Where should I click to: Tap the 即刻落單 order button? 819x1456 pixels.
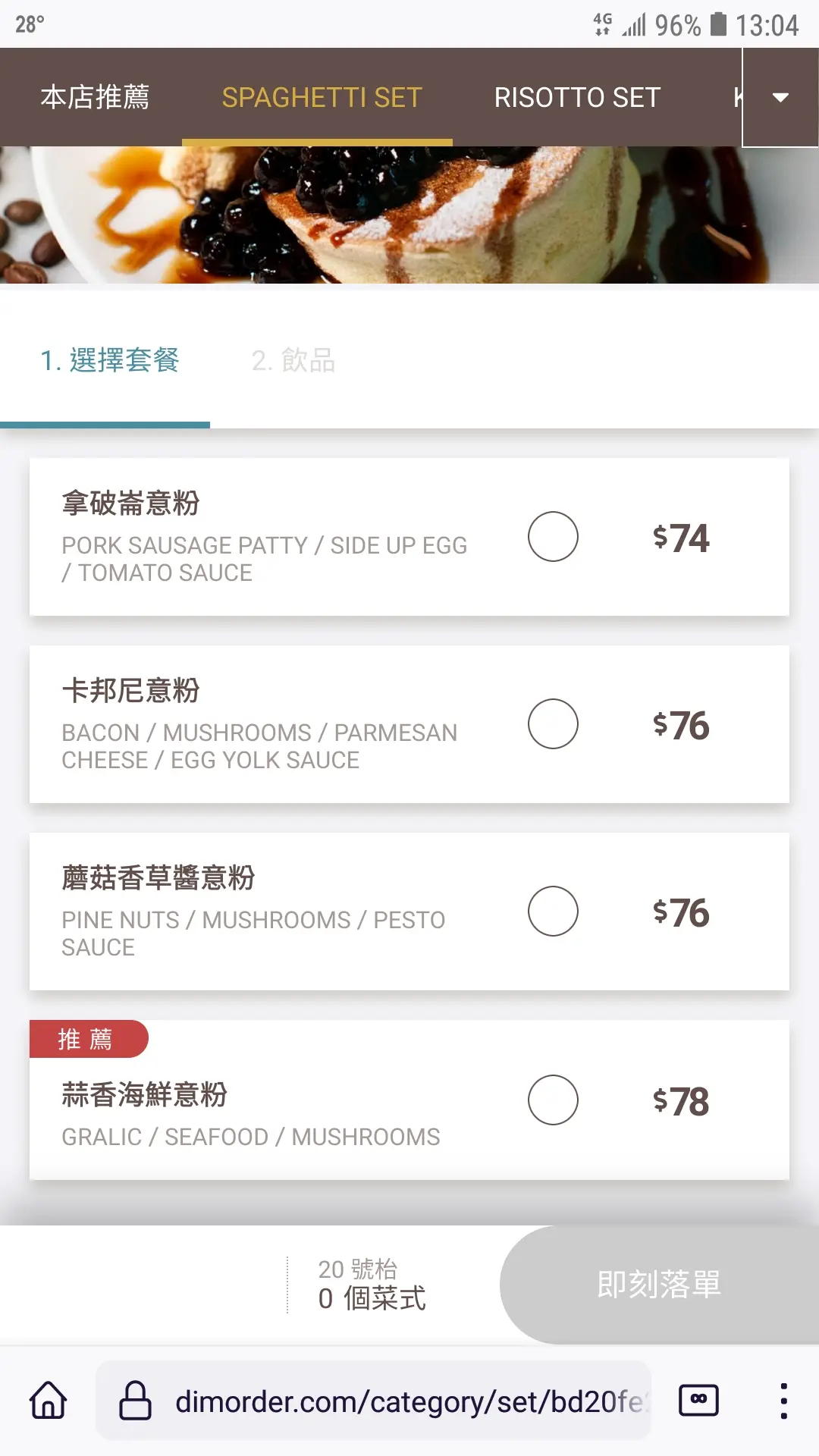click(x=659, y=1285)
